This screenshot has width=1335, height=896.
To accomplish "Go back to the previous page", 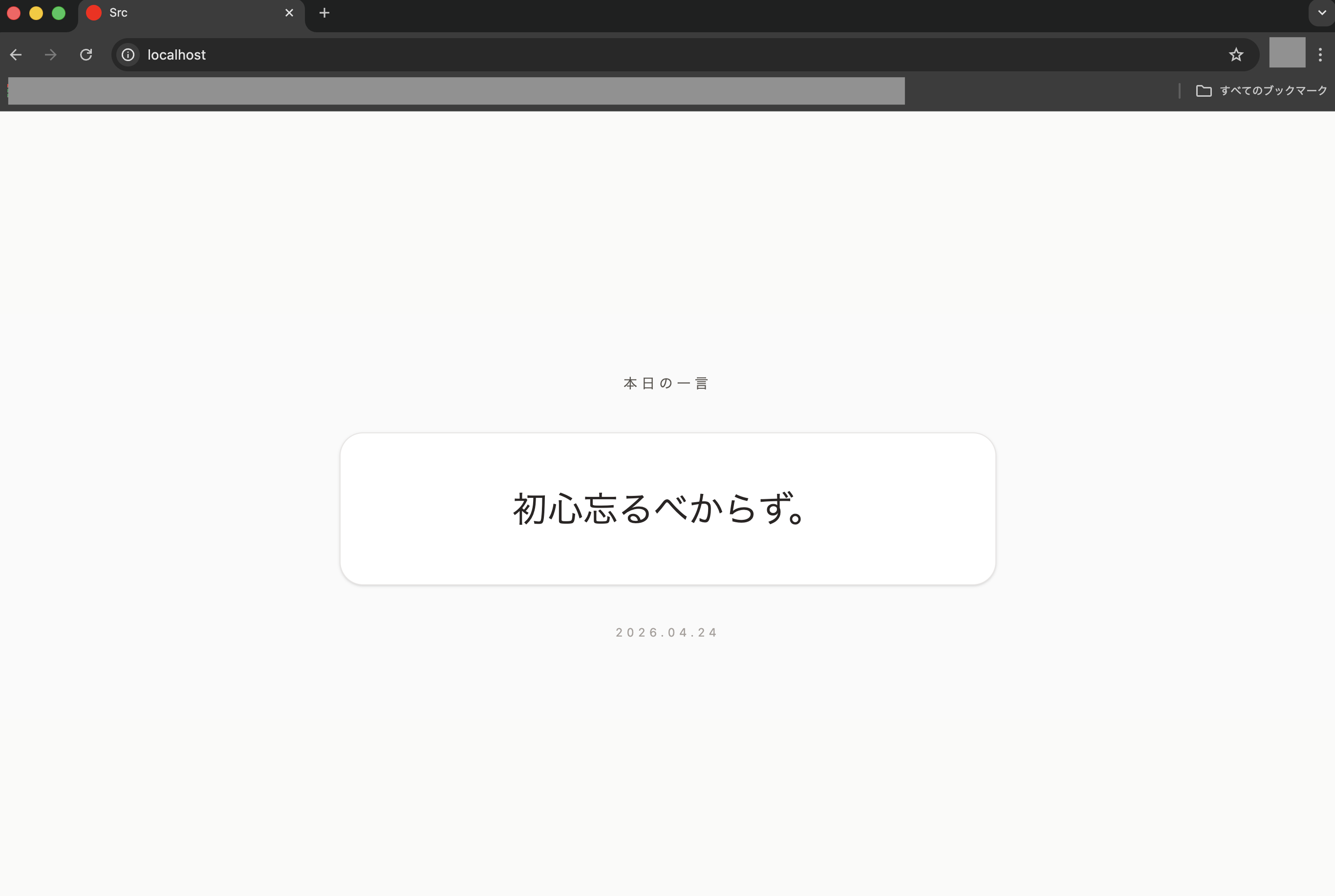I will (x=16, y=55).
